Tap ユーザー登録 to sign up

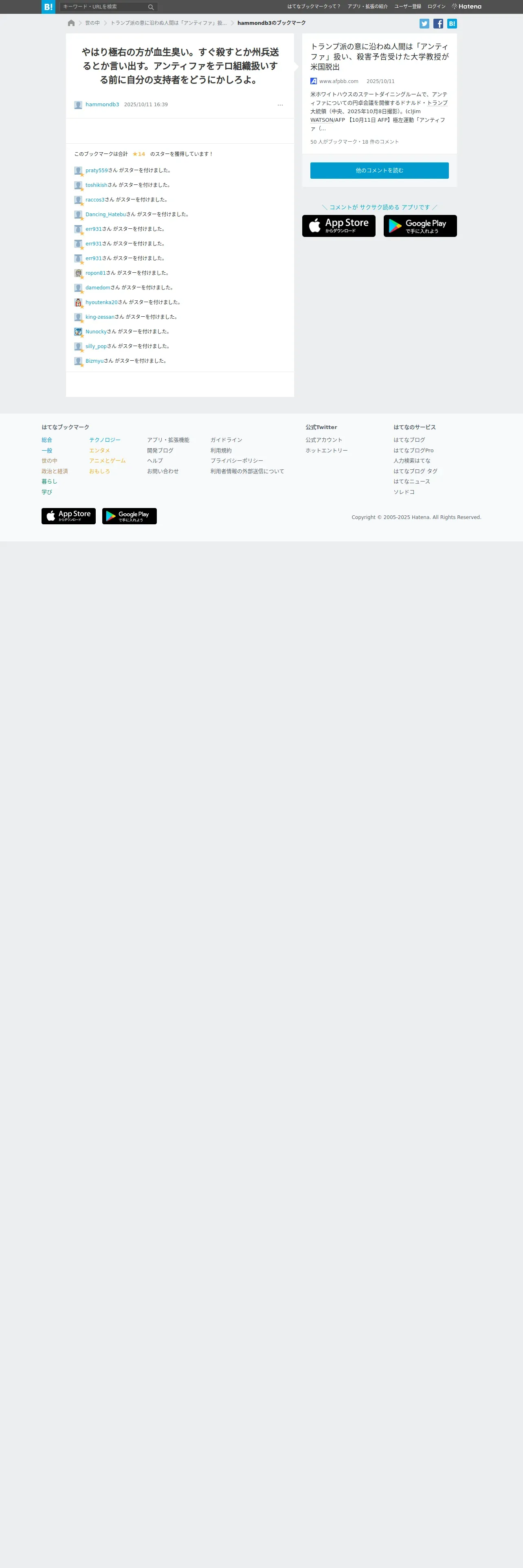407,7
